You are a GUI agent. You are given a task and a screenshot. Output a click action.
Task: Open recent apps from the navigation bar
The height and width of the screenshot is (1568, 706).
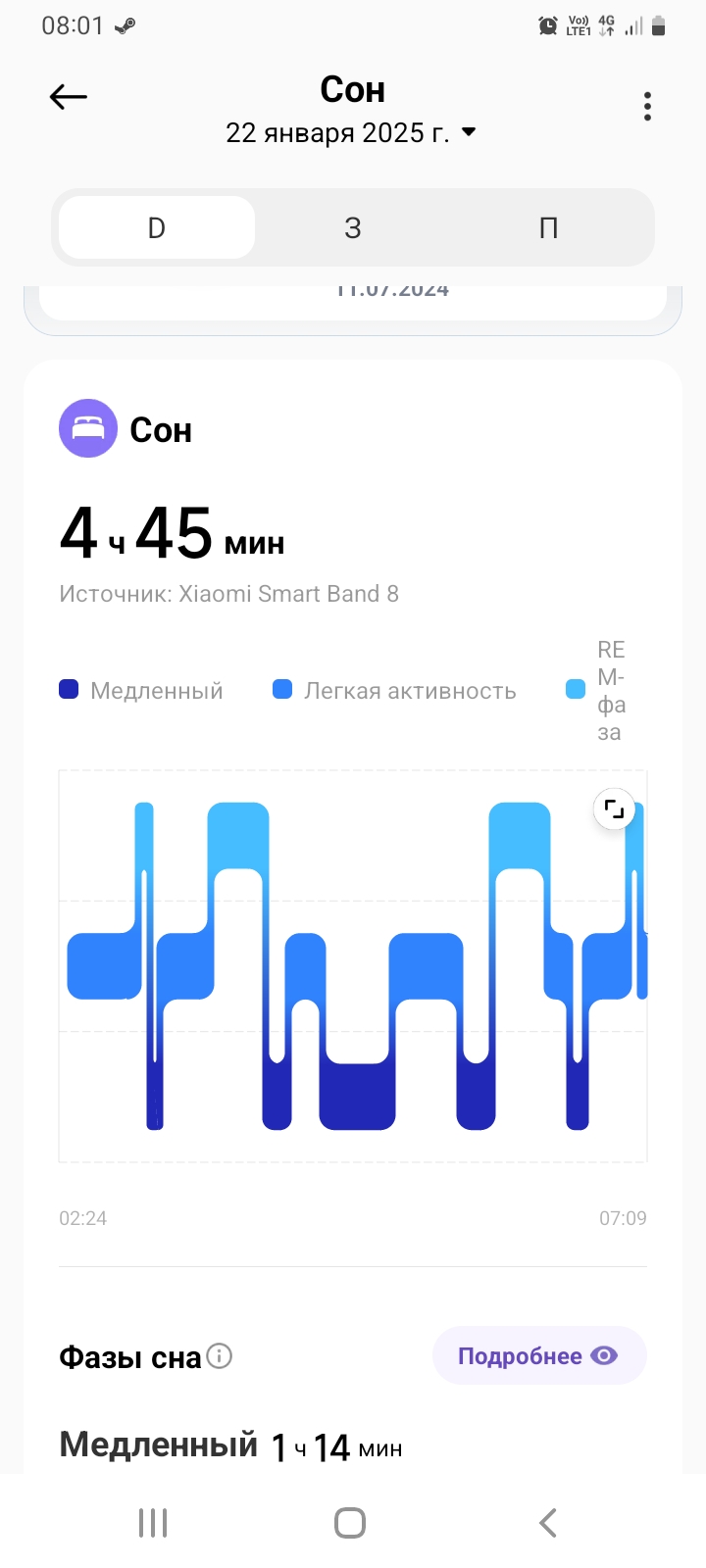tap(153, 1523)
